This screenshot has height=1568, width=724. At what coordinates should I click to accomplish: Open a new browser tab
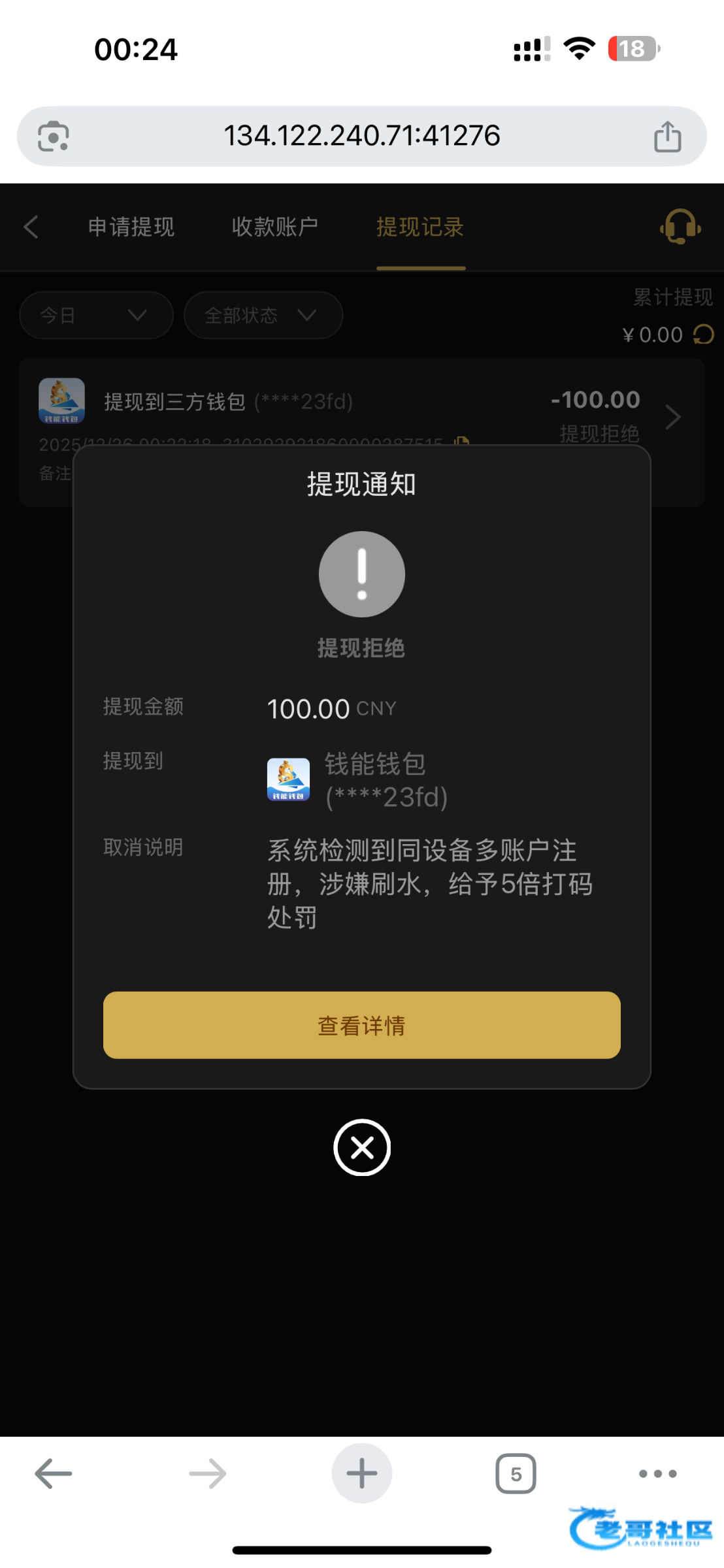click(361, 1473)
